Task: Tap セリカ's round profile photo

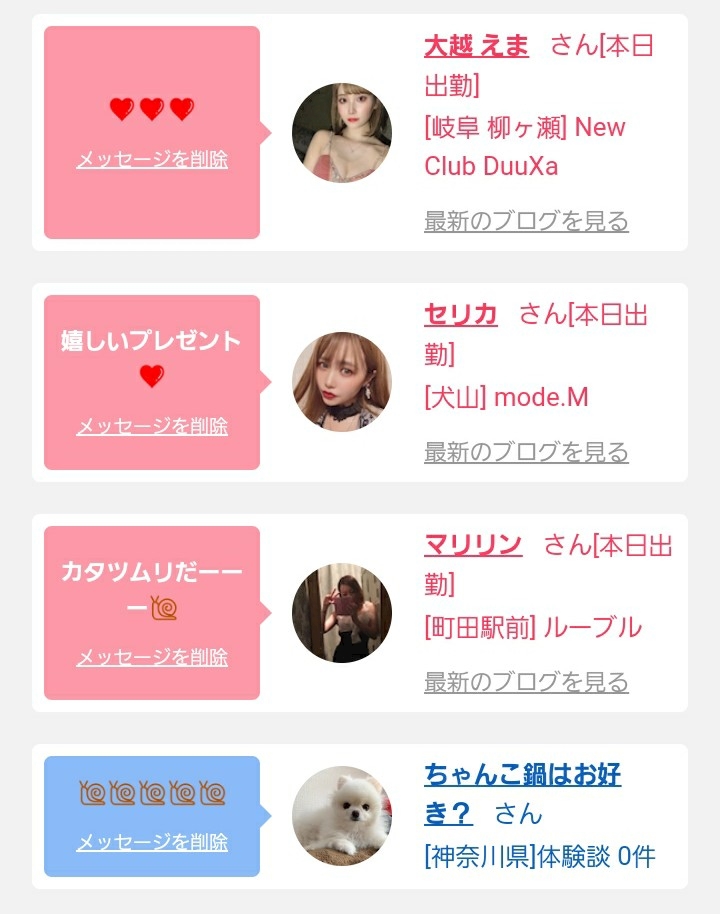Action: [342, 382]
